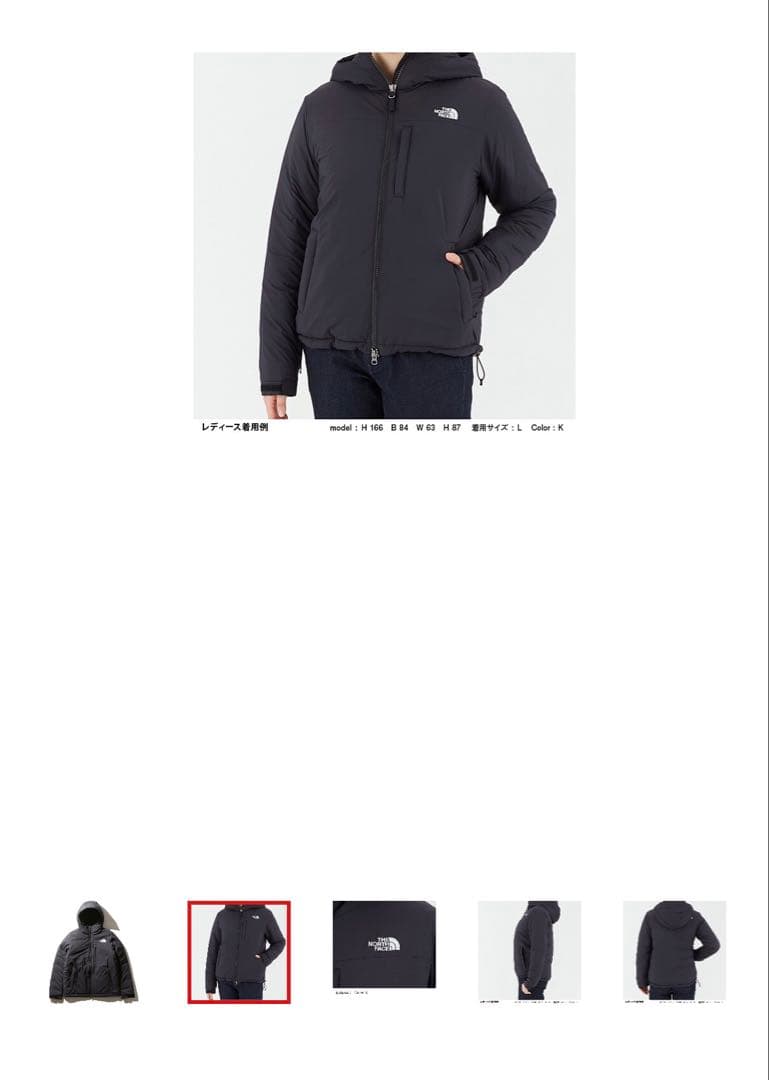
Task: View the side-view model thumbnail
Action: (x=529, y=950)
